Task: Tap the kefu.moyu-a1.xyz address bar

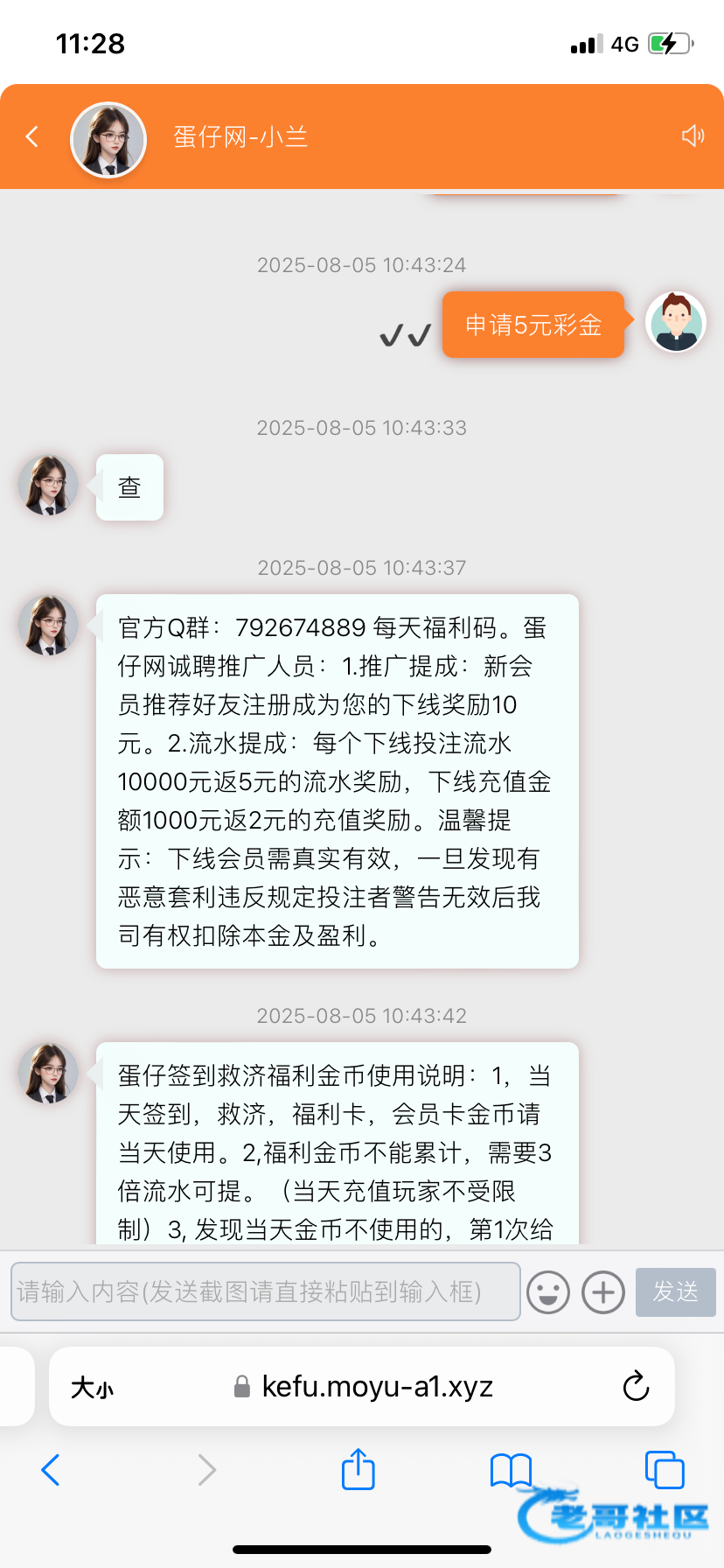Action: tap(362, 1387)
